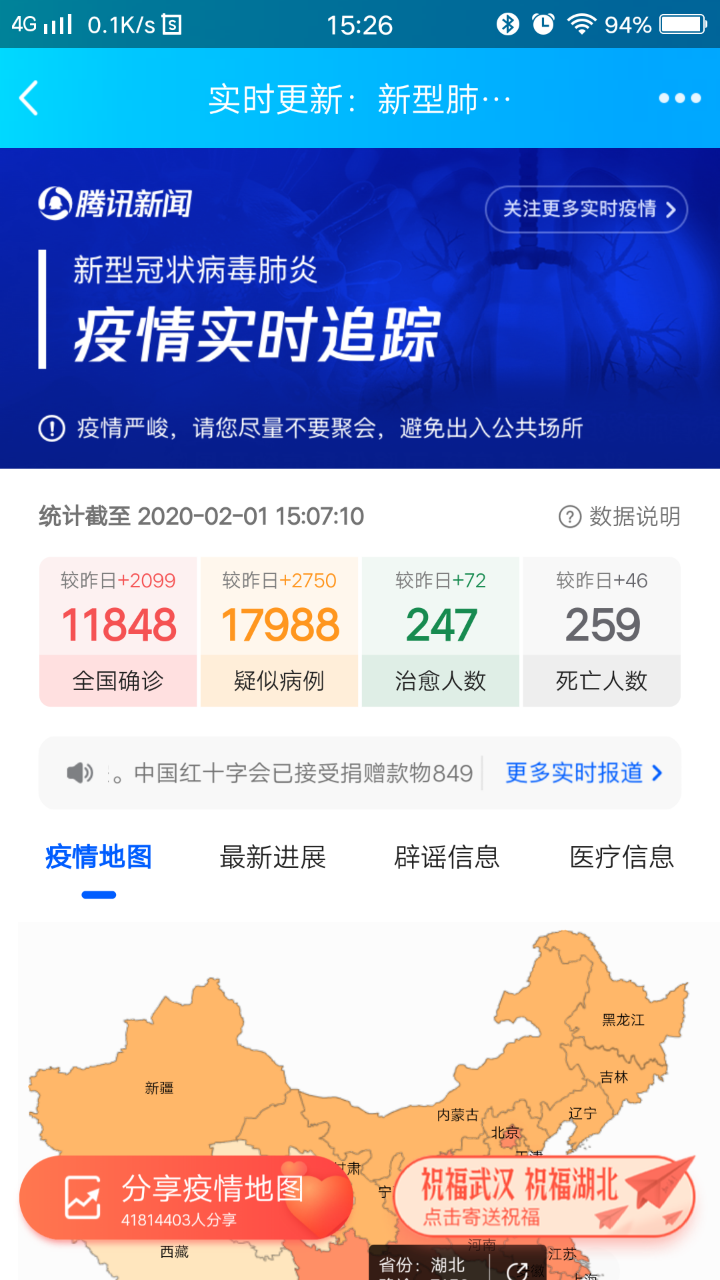Switch to 医疗信息 tab
Screen dimensions: 720x1280
[621, 858]
